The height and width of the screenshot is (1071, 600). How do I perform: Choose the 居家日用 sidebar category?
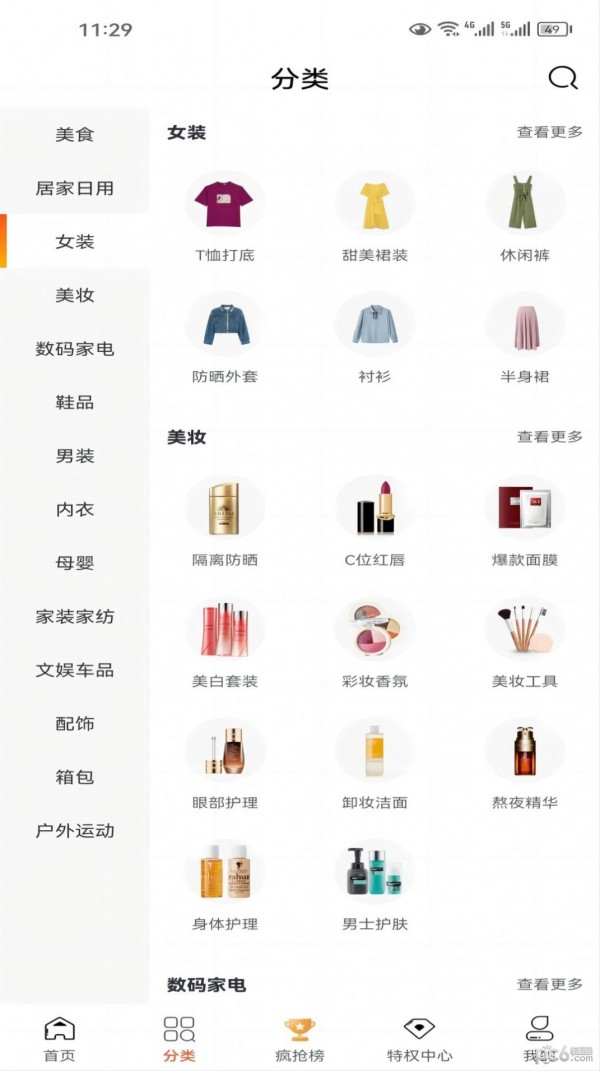coord(75,188)
